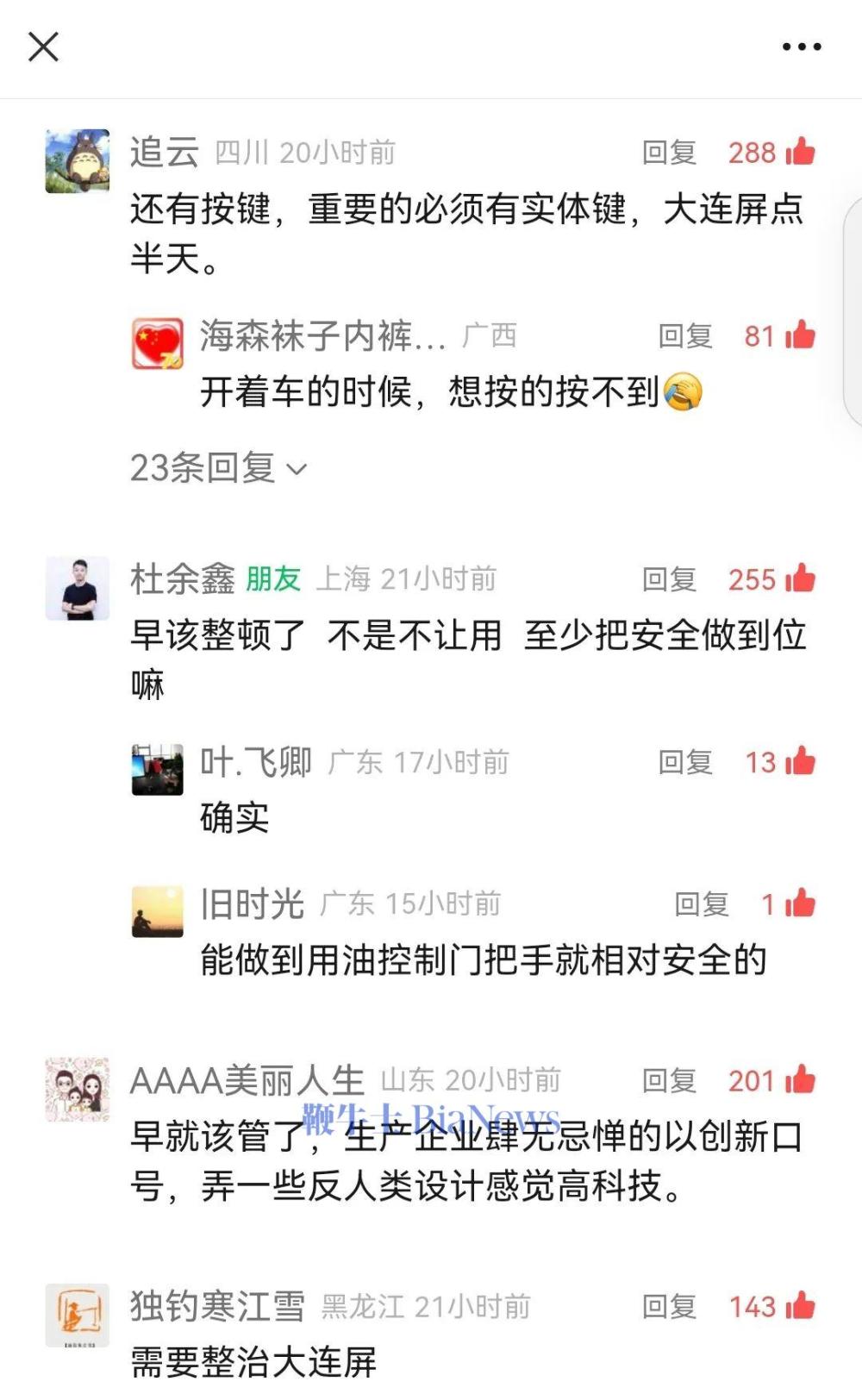Reply to 追云's comment
The image size is (862, 1400).
tap(669, 153)
